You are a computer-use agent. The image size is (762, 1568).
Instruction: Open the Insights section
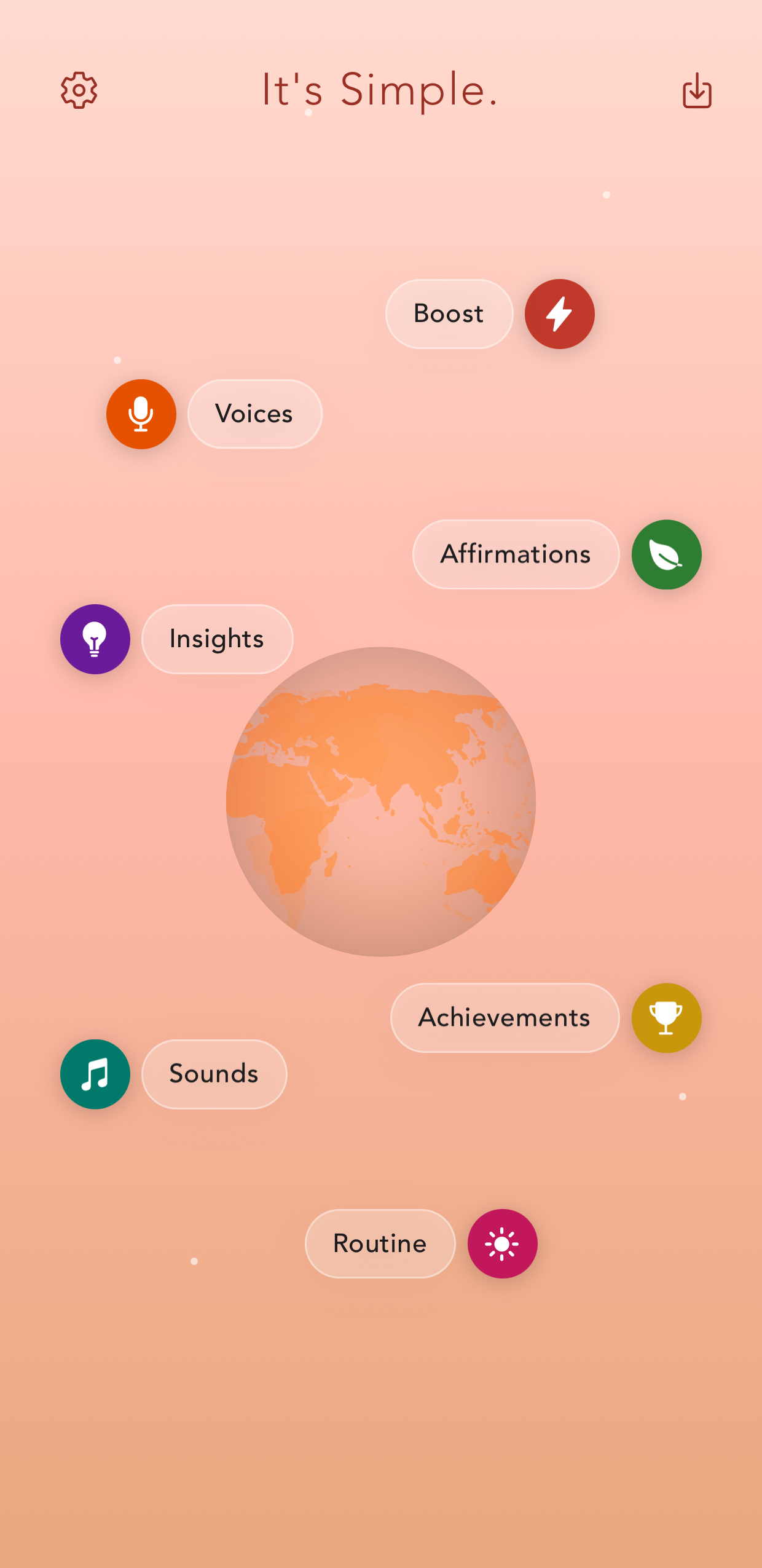(x=217, y=639)
